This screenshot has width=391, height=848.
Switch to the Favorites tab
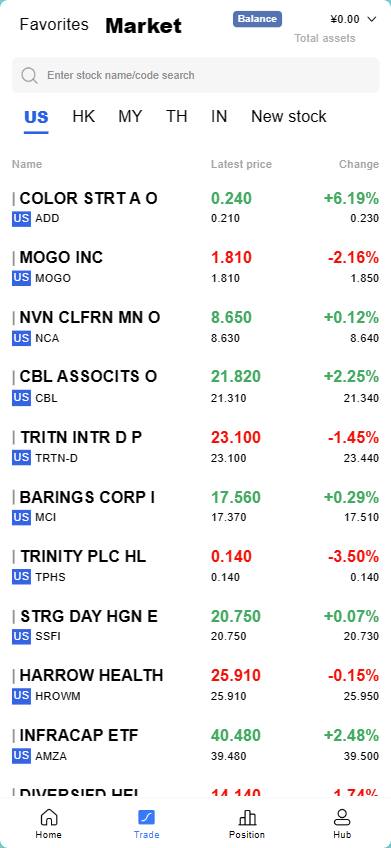pyautogui.click(x=54, y=24)
